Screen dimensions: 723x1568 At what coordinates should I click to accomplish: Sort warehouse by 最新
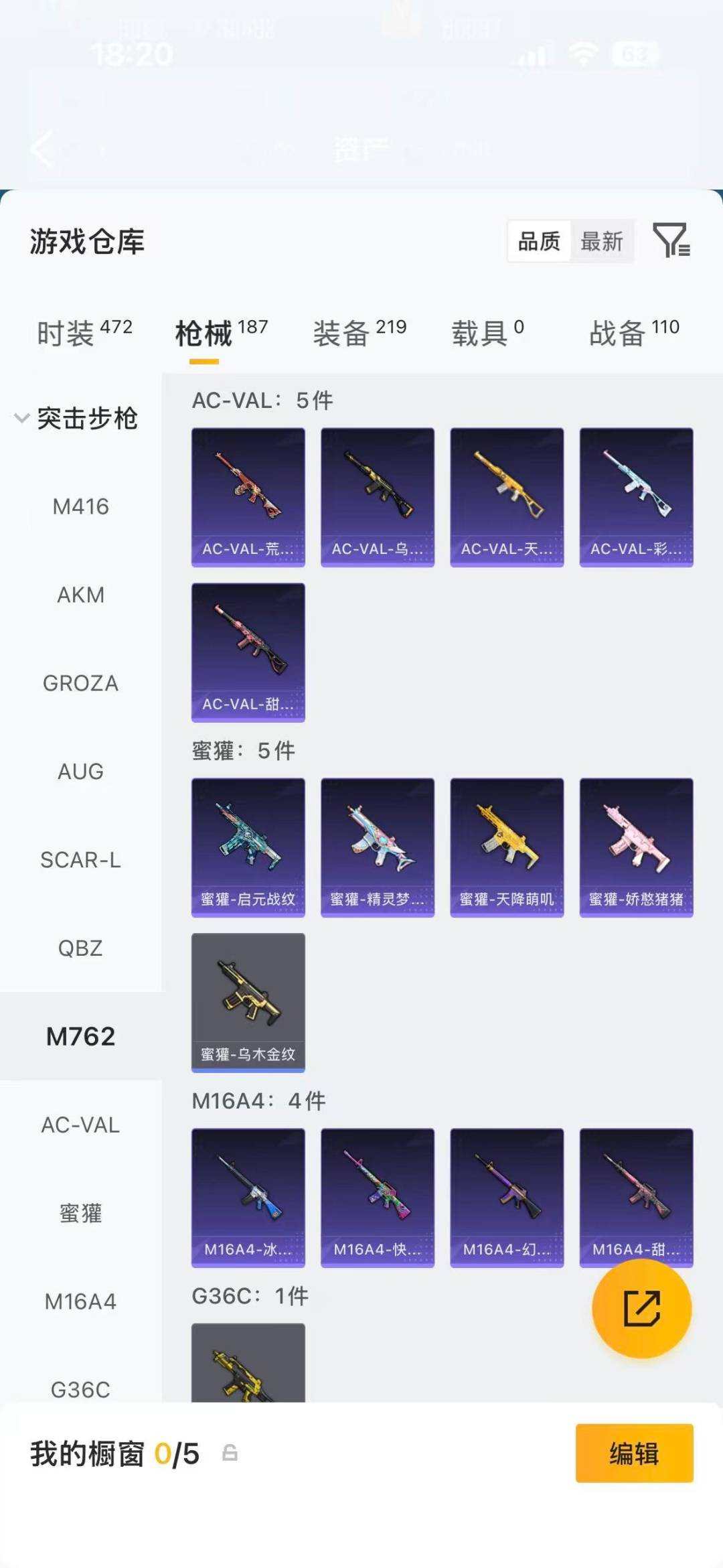601,241
